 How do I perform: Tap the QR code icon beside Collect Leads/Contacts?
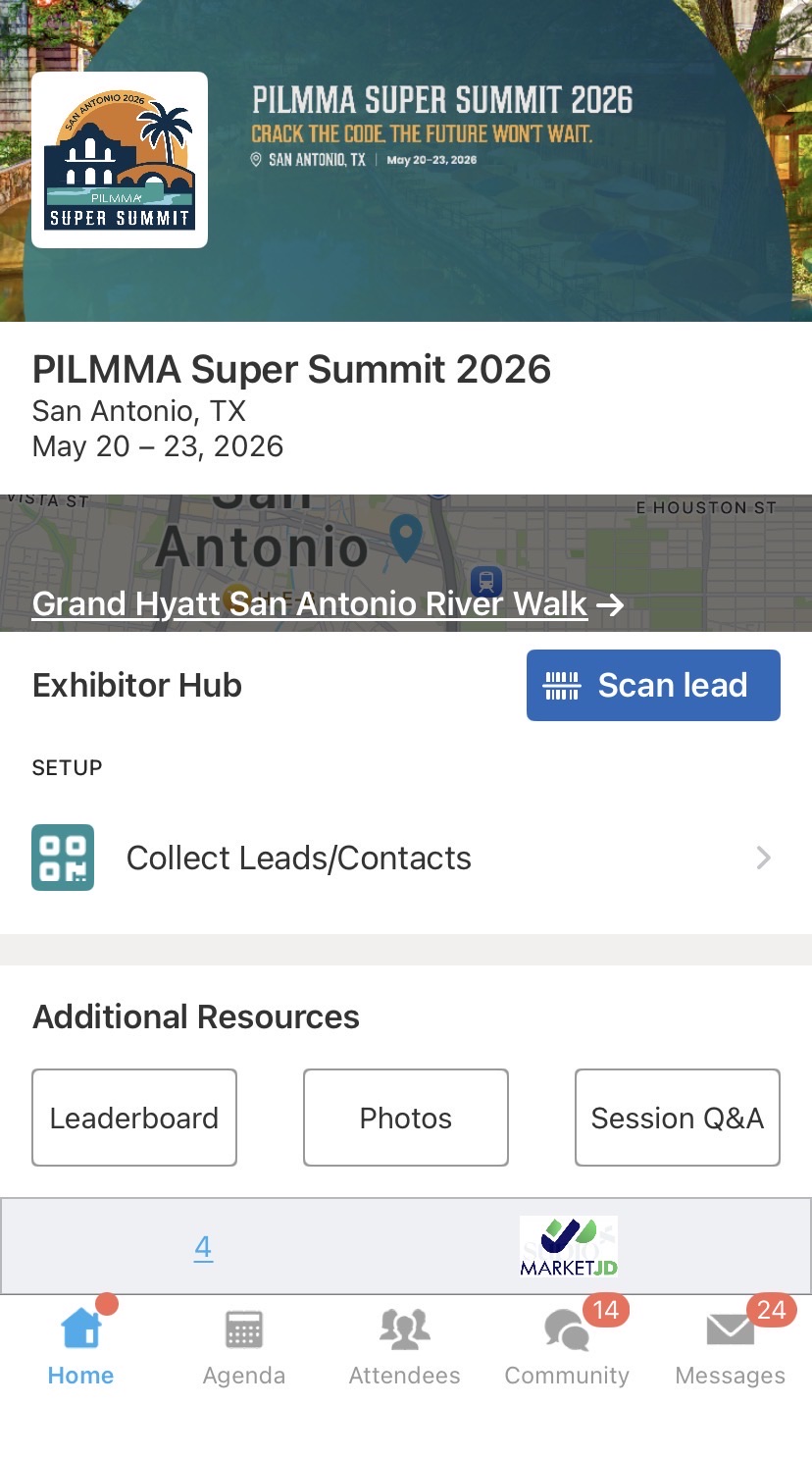(x=63, y=857)
